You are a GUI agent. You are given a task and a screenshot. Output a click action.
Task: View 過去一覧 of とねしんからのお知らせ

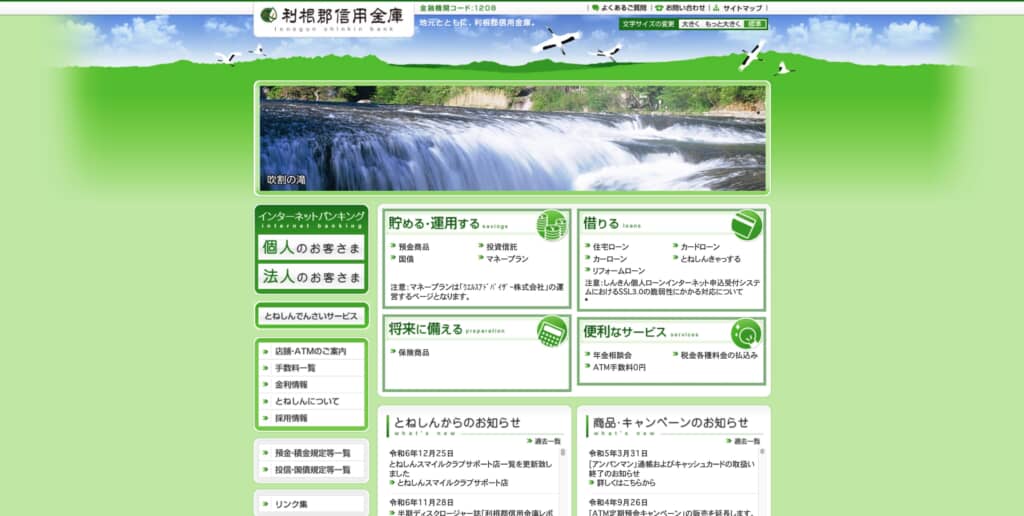point(546,441)
